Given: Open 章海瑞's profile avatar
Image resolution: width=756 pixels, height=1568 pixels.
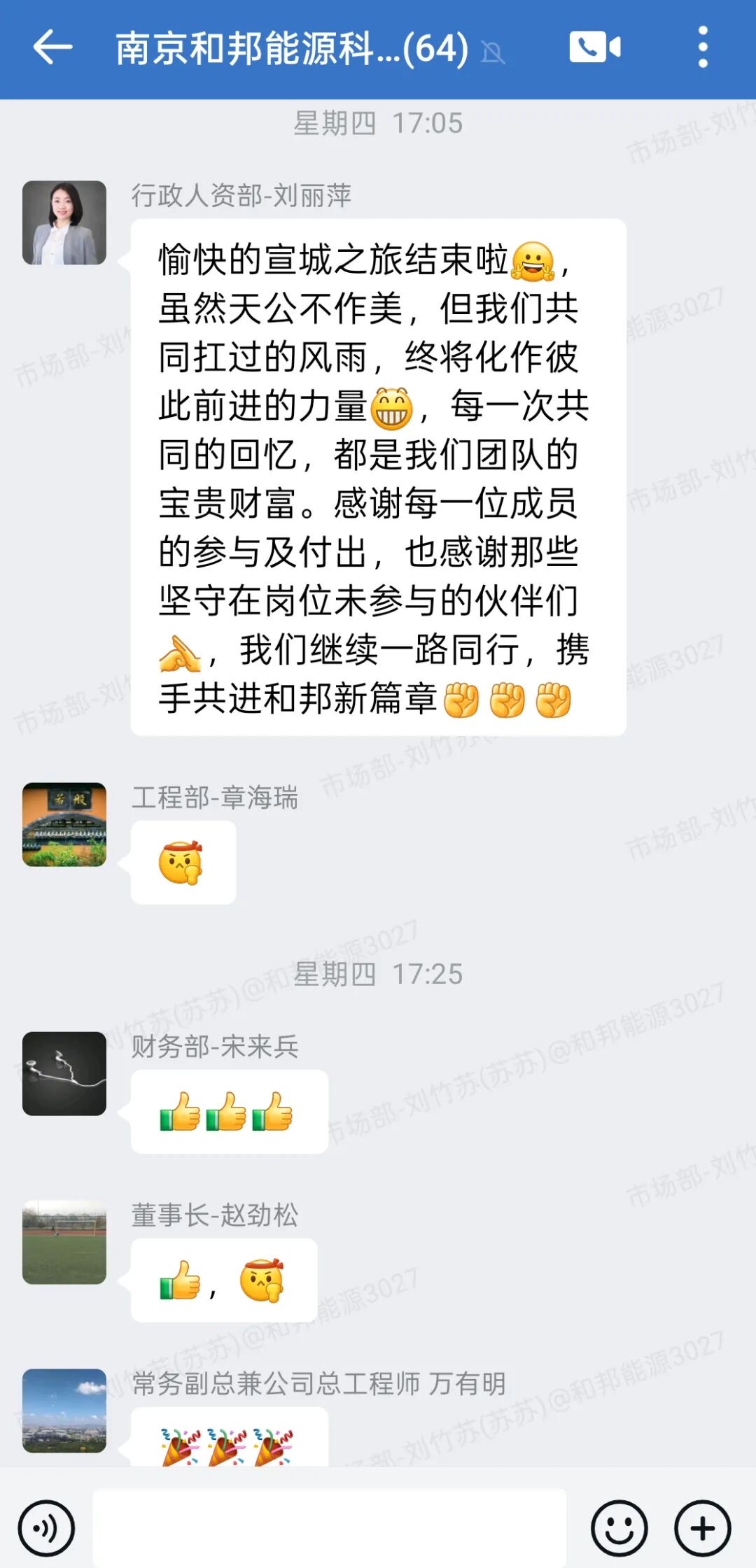Looking at the screenshot, I should point(64,824).
